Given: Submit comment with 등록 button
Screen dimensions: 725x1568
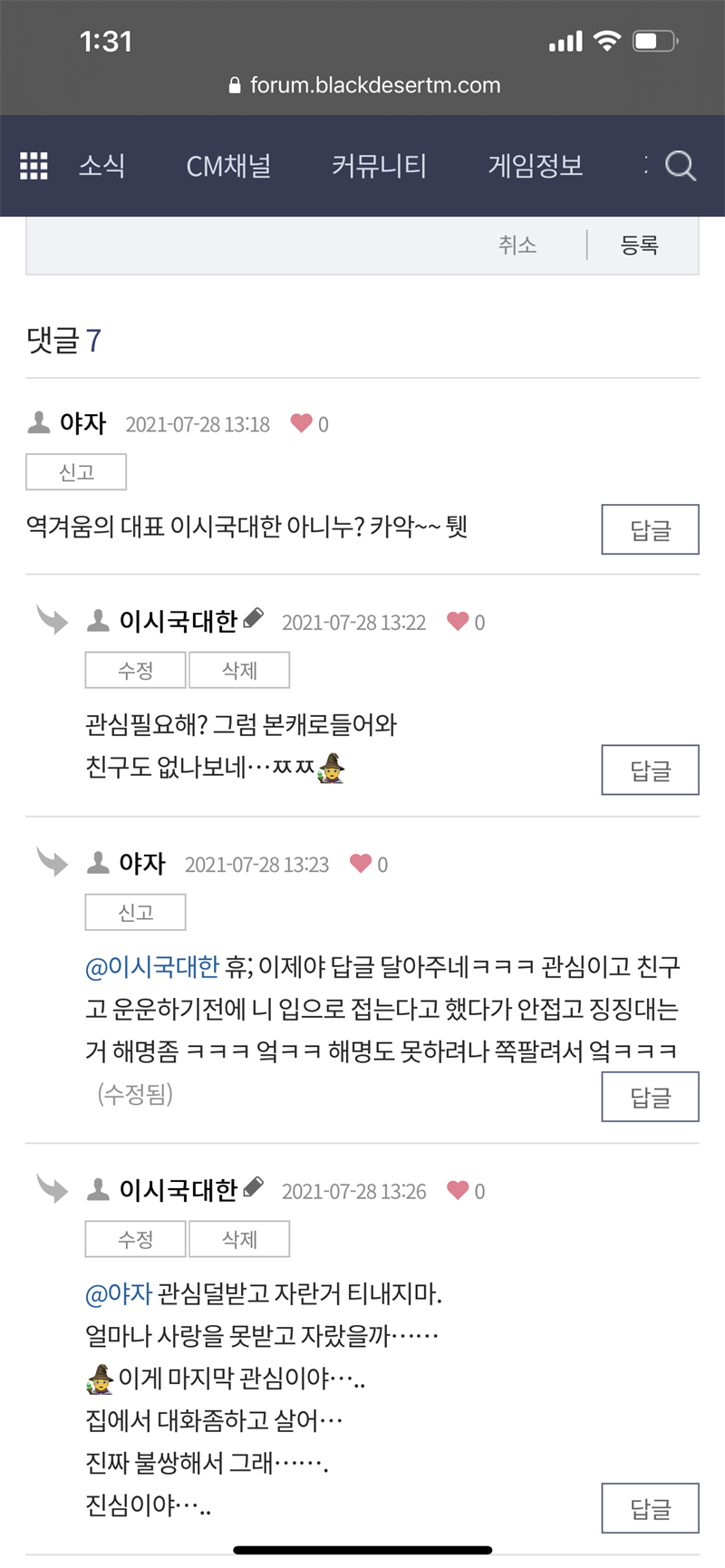Looking at the screenshot, I should [639, 245].
